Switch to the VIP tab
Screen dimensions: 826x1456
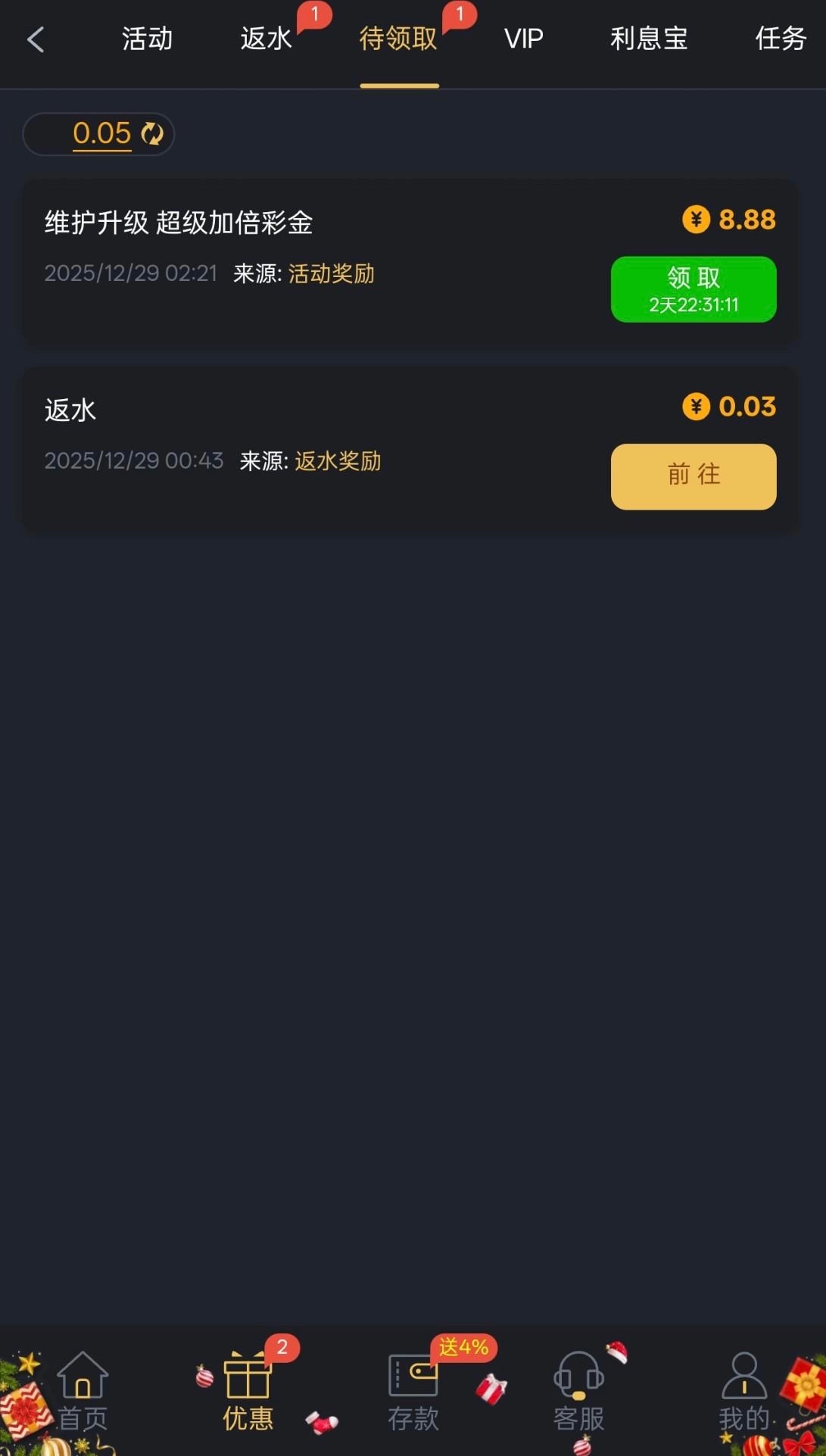tap(523, 39)
